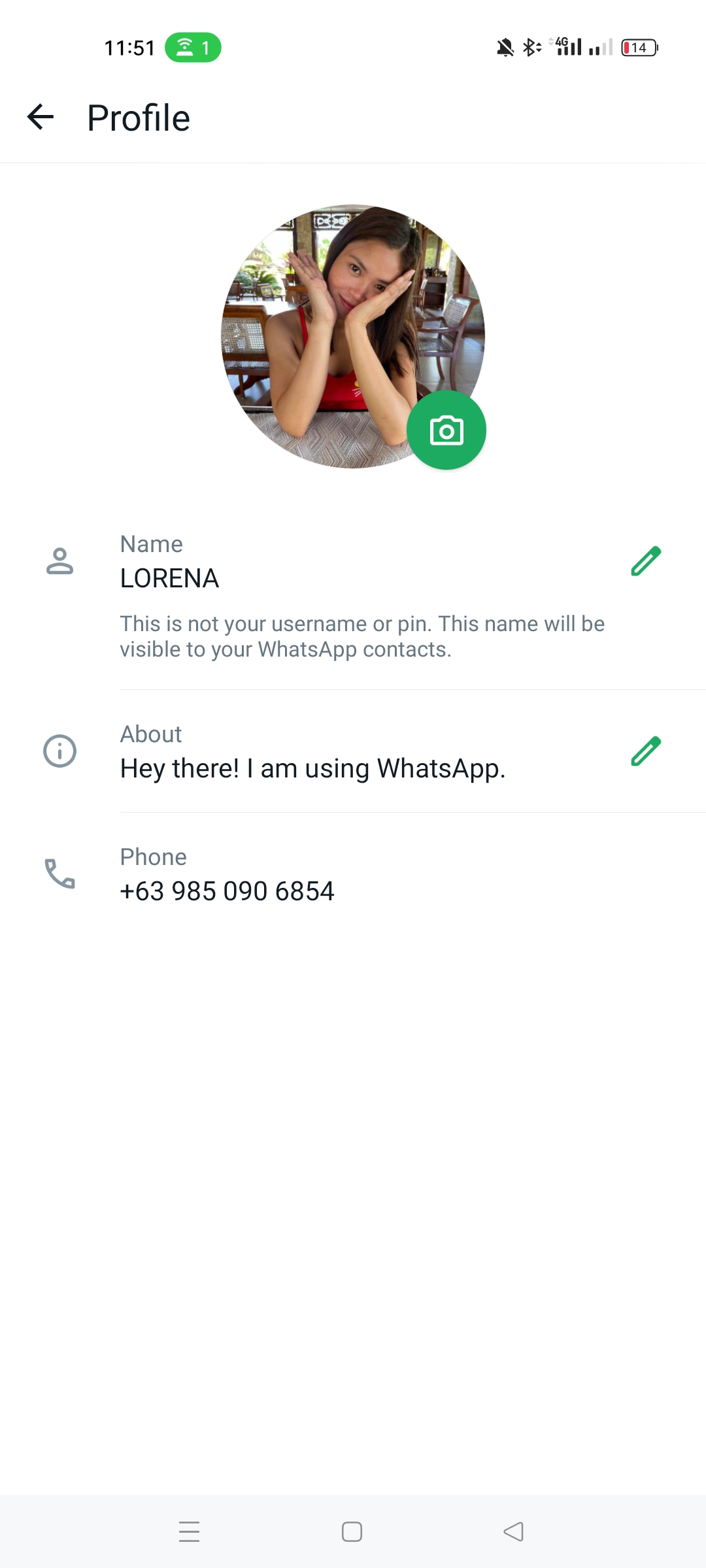
Task: Open the recent apps system button
Action: click(x=190, y=1531)
